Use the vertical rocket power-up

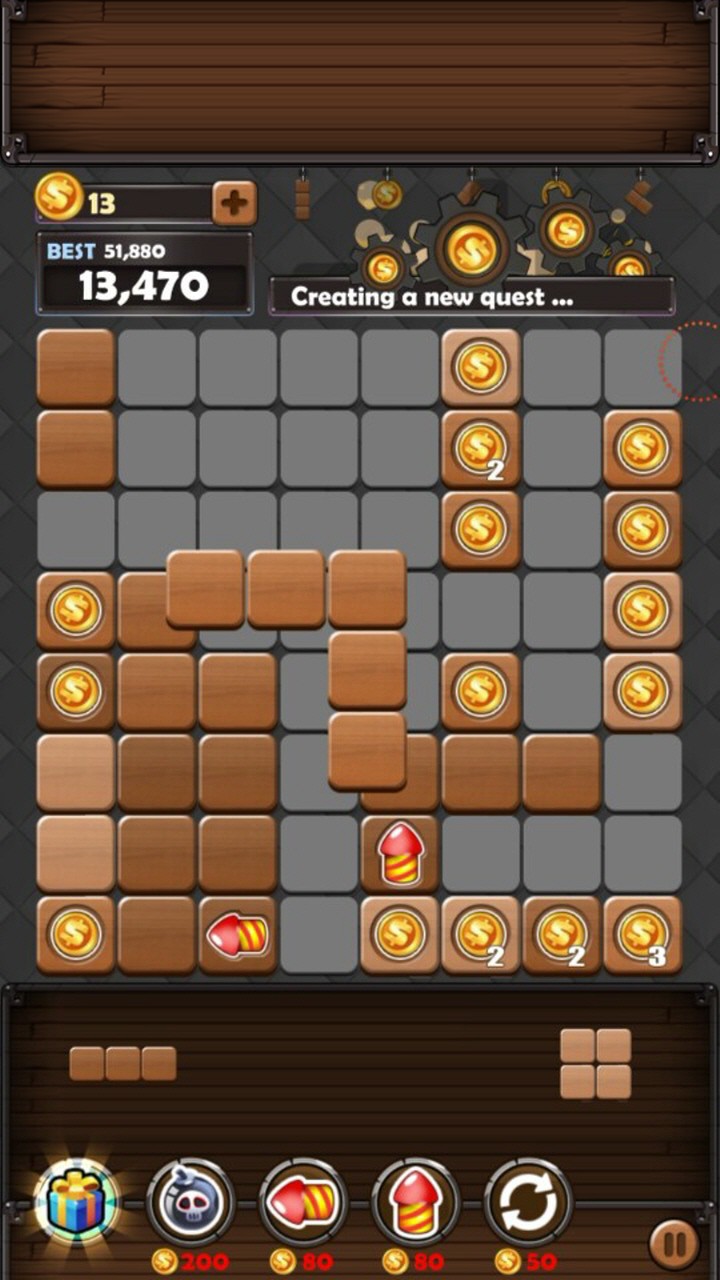pyautogui.click(x=415, y=1203)
